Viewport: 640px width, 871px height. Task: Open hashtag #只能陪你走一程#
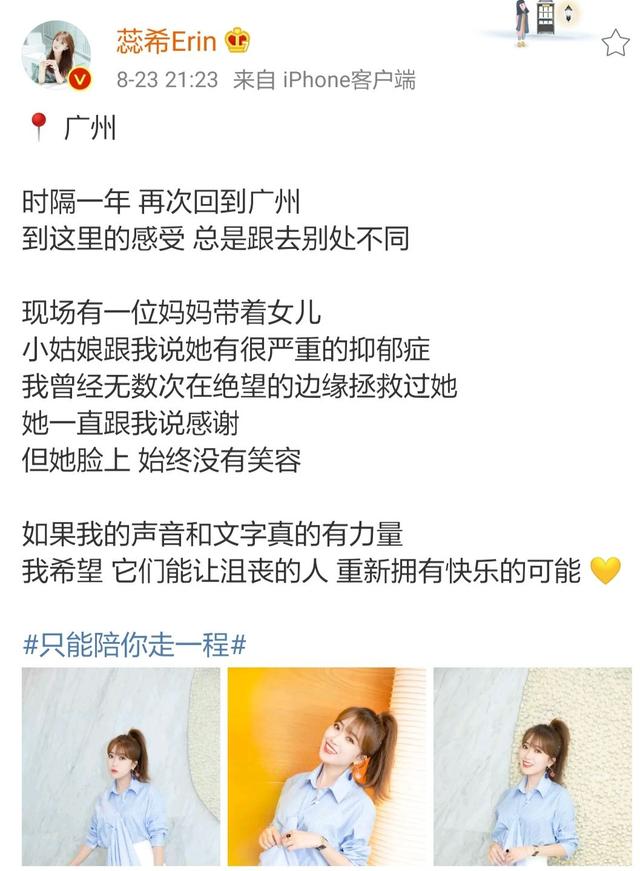(135, 645)
